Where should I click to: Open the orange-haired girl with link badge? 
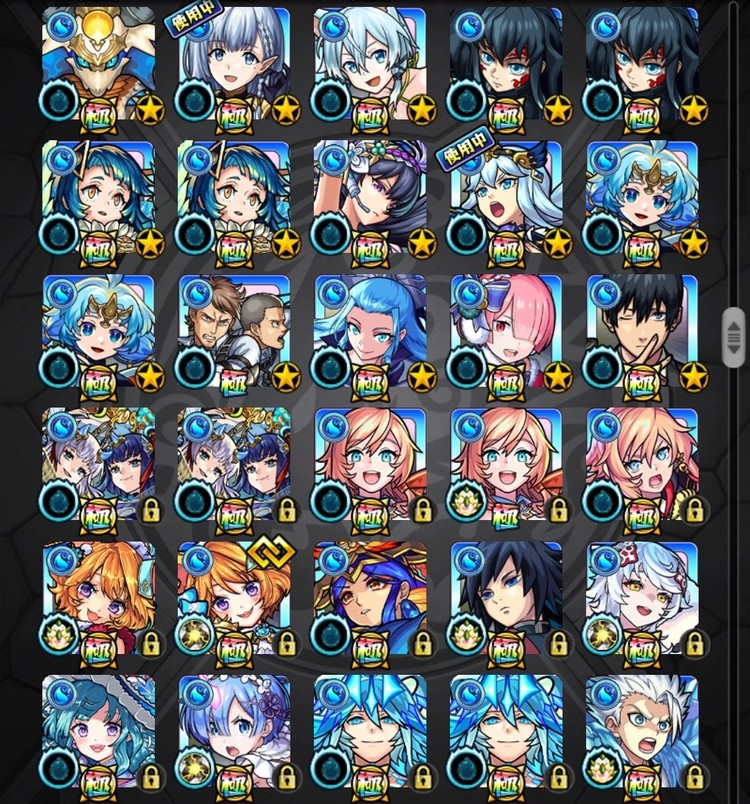coord(234,598)
